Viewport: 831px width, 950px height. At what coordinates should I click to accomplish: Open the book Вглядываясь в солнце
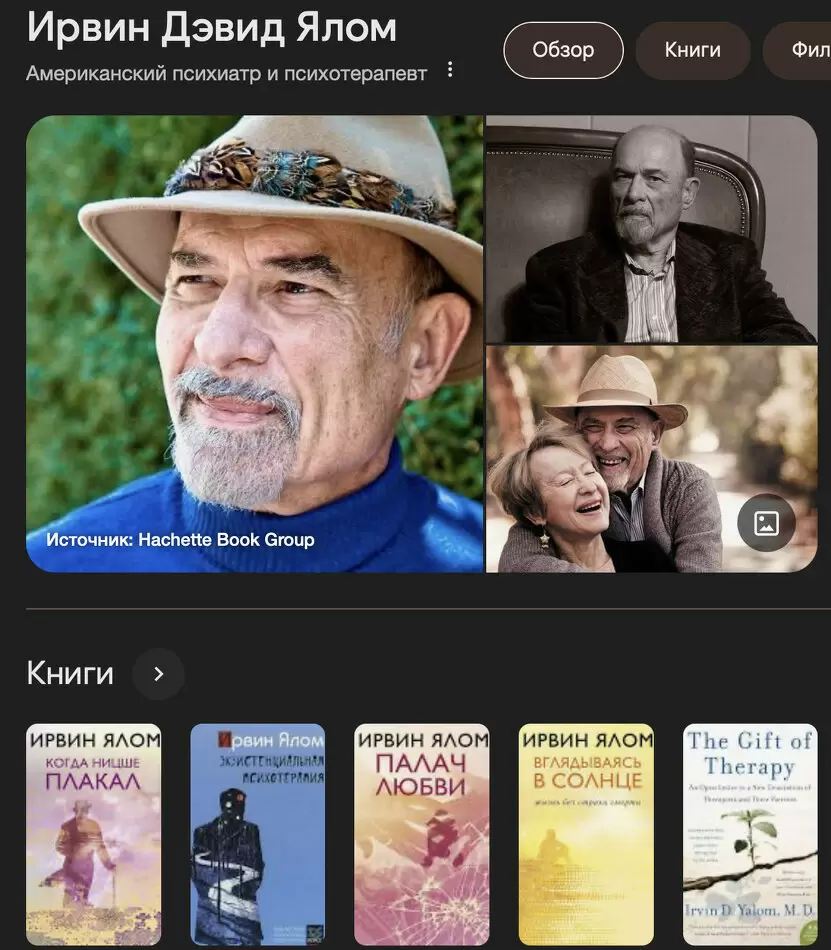pos(586,833)
